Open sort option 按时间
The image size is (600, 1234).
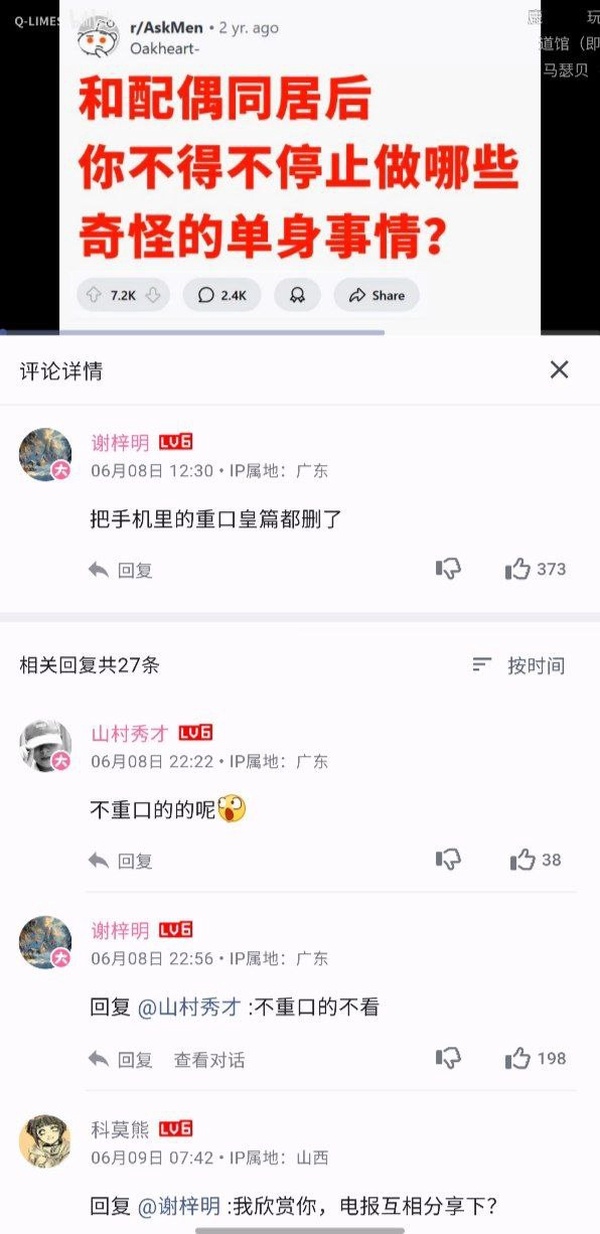(519, 665)
